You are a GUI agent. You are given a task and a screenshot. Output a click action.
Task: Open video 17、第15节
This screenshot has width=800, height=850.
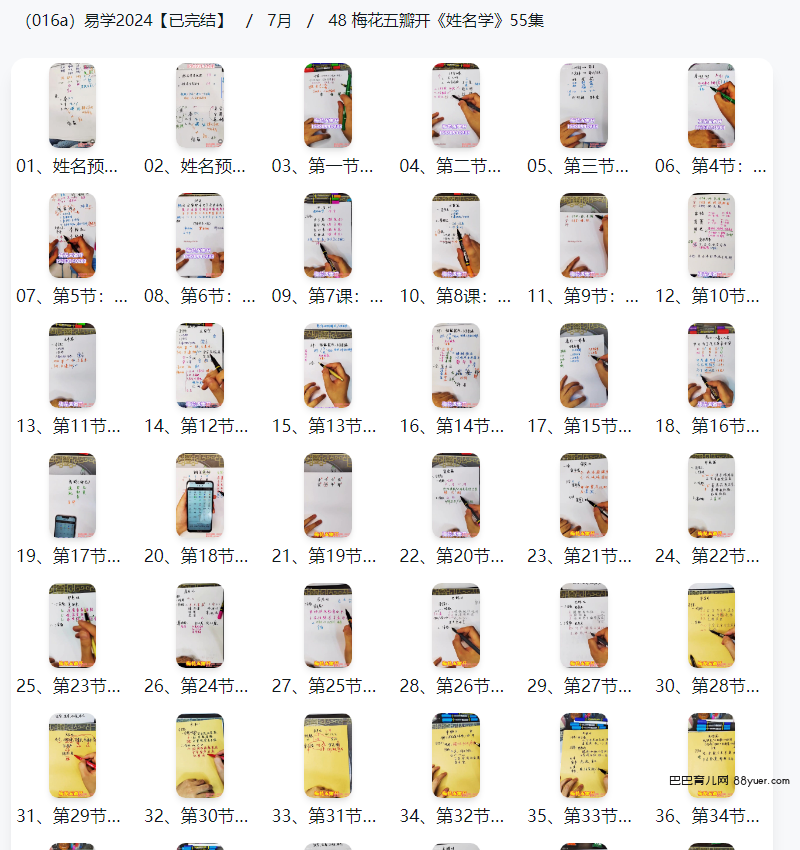(584, 366)
